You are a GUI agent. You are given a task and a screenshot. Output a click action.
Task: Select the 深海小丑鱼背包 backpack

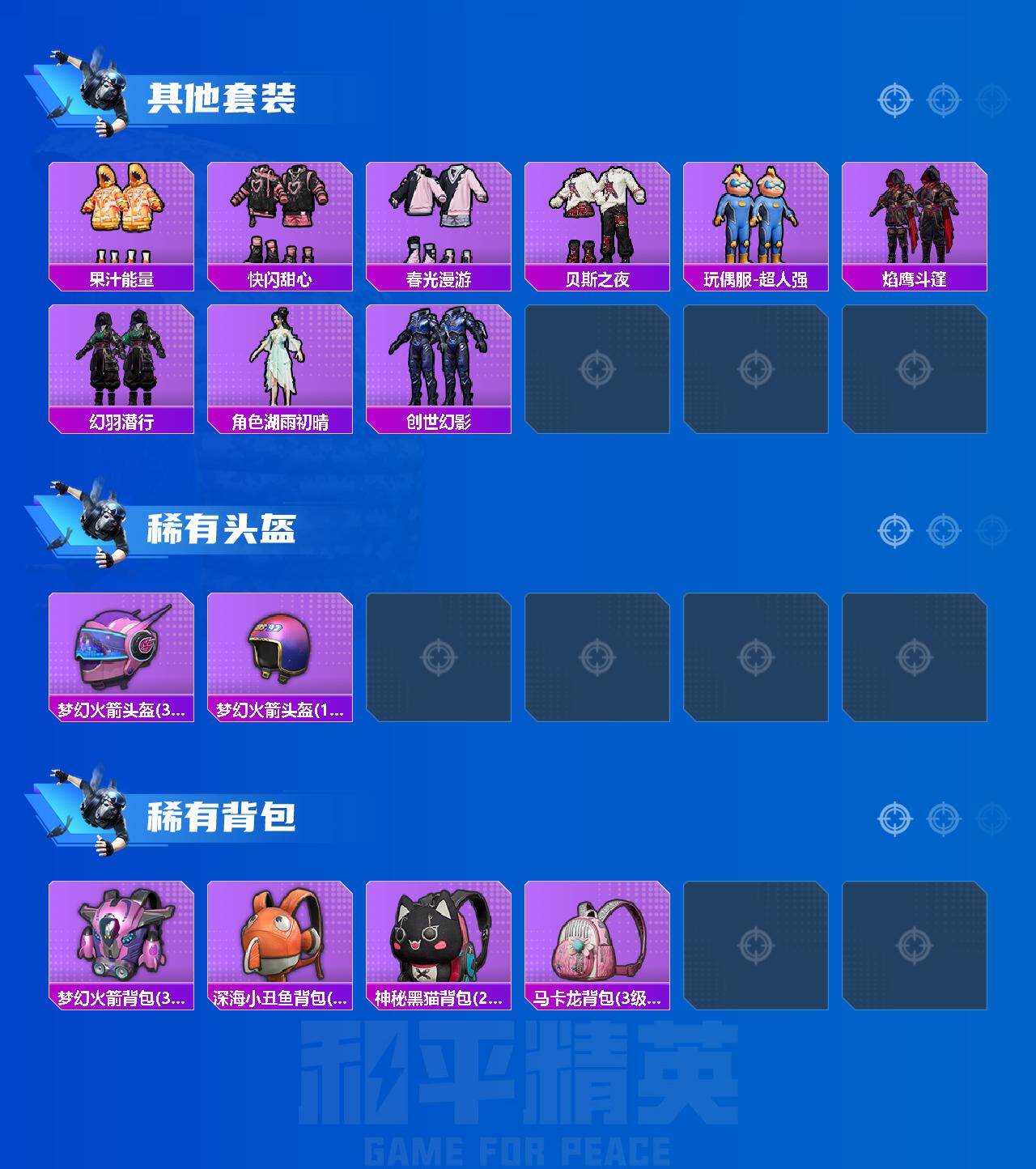[x=279, y=939]
